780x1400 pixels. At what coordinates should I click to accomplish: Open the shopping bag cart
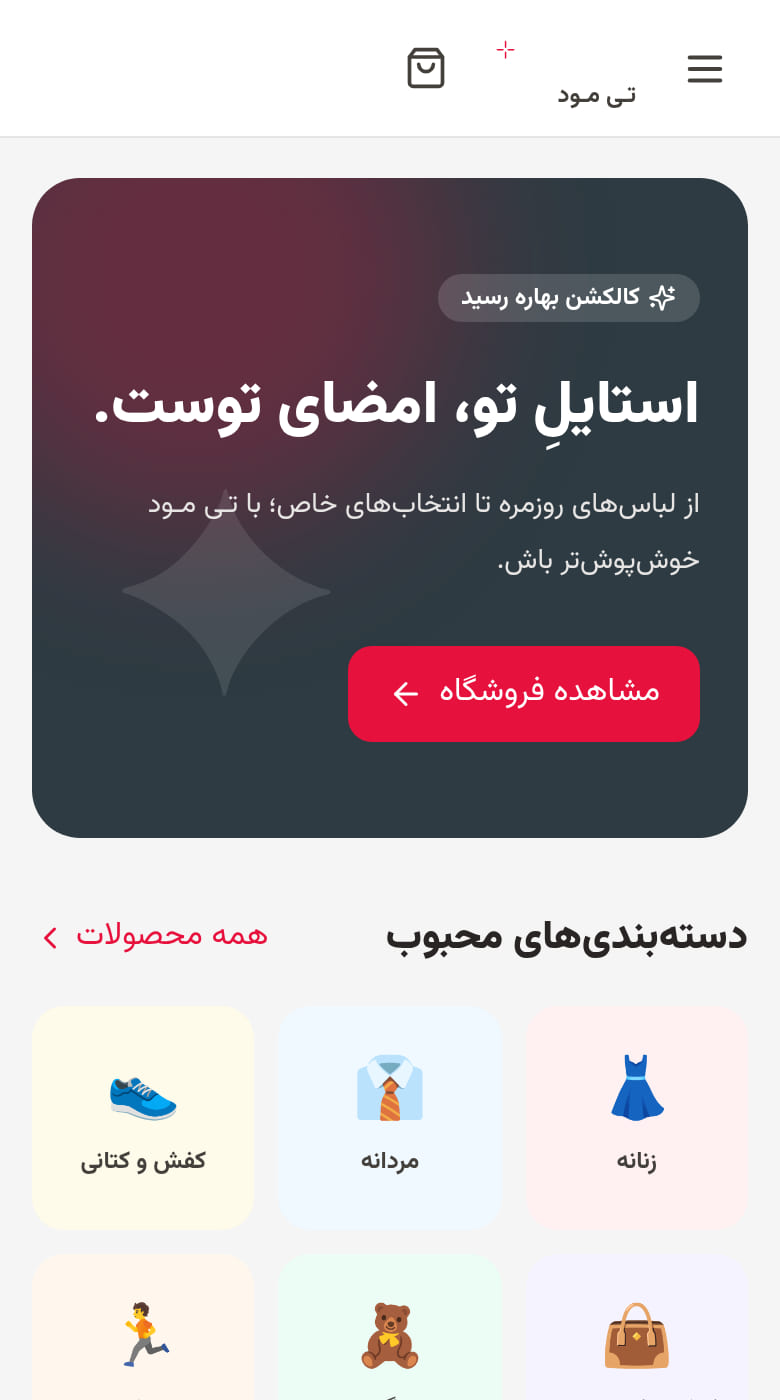[426, 69]
